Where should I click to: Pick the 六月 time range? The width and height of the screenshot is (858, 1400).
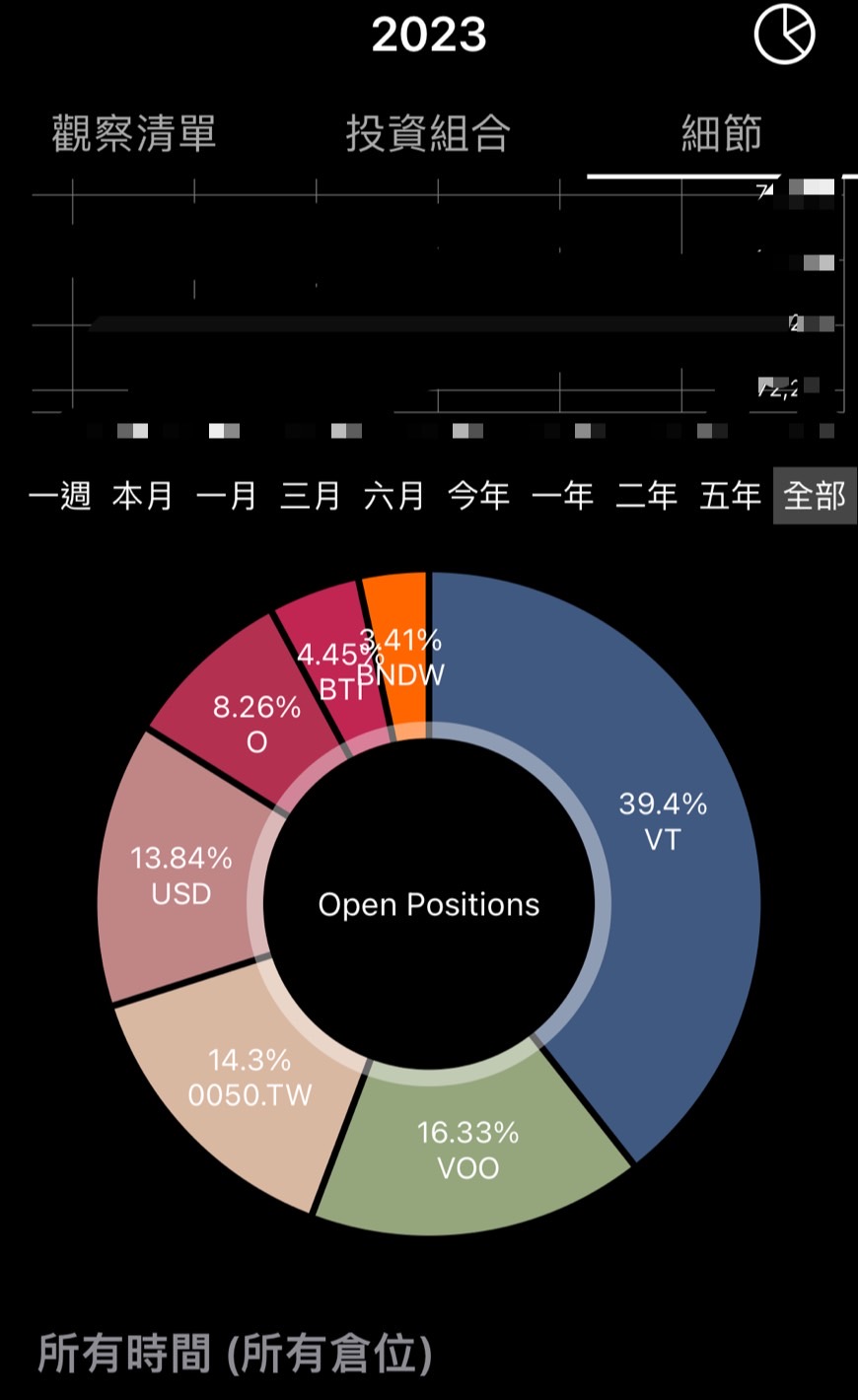(394, 495)
